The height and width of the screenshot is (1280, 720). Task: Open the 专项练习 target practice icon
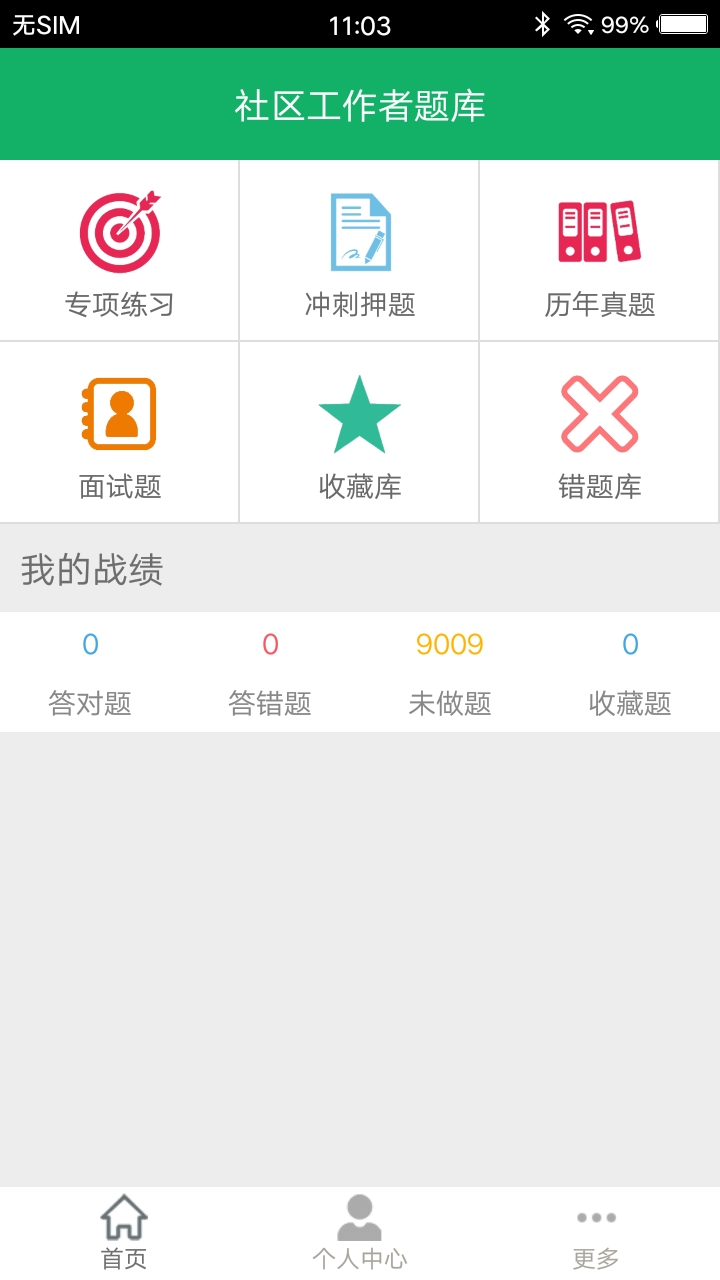pos(119,232)
